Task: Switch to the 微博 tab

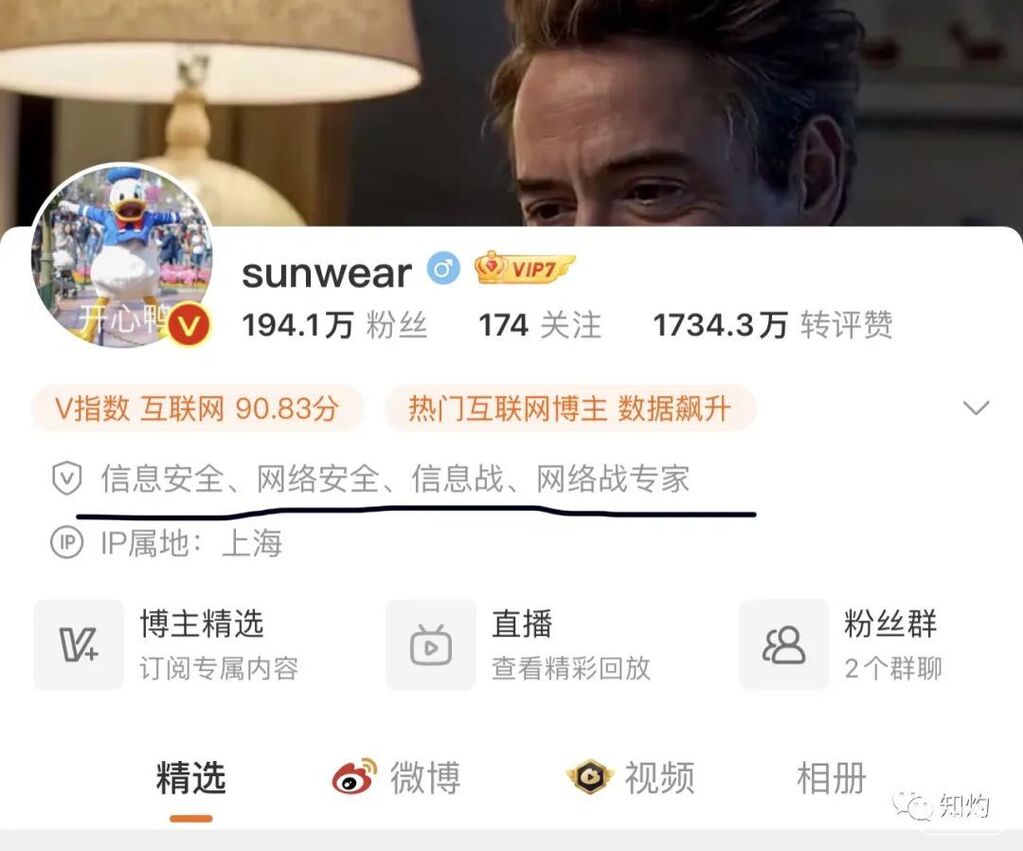Action: click(397, 778)
